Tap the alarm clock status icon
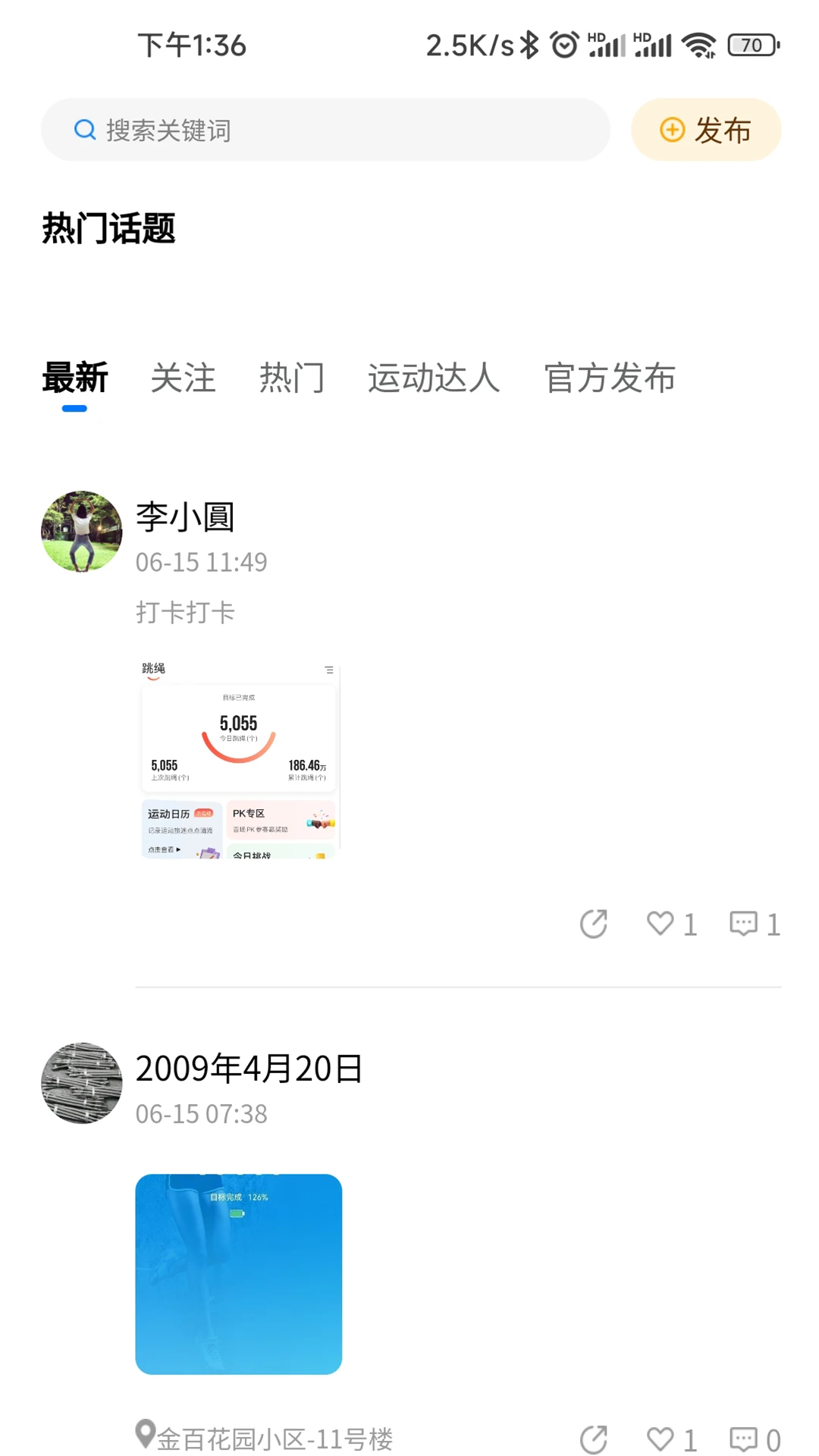Screen dimensions: 819x1456 pos(565,45)
